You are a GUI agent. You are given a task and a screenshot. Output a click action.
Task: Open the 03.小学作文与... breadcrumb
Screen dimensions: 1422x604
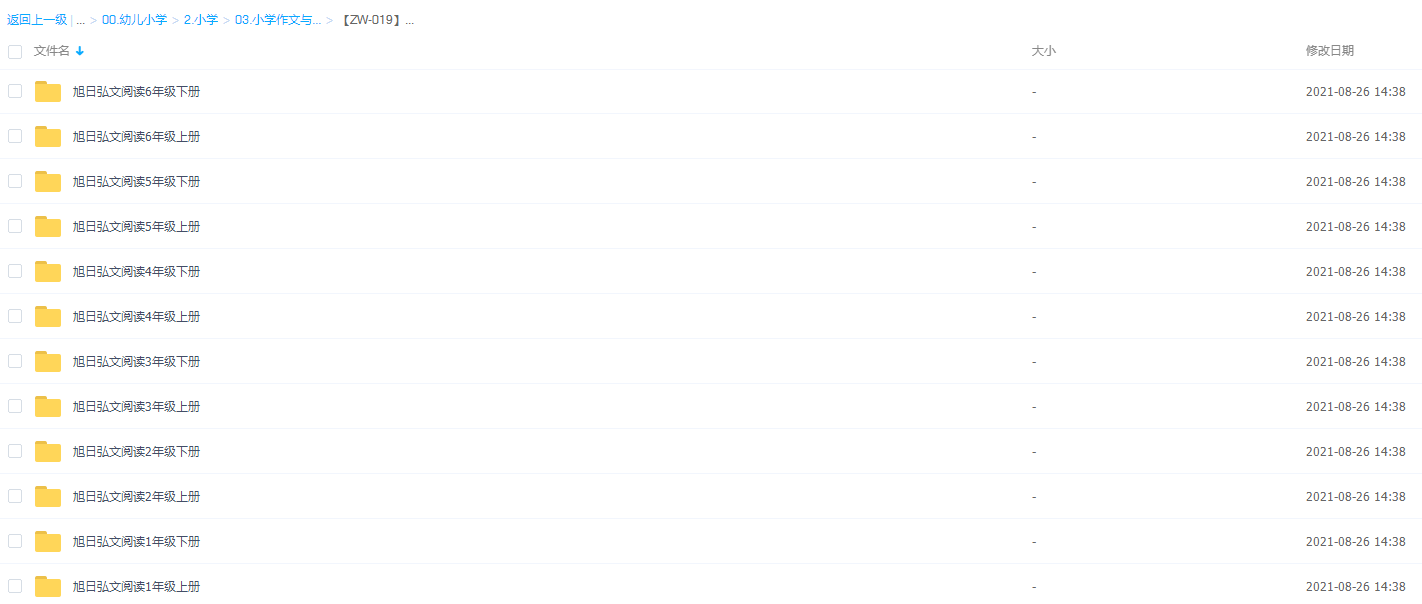point(278,20)
